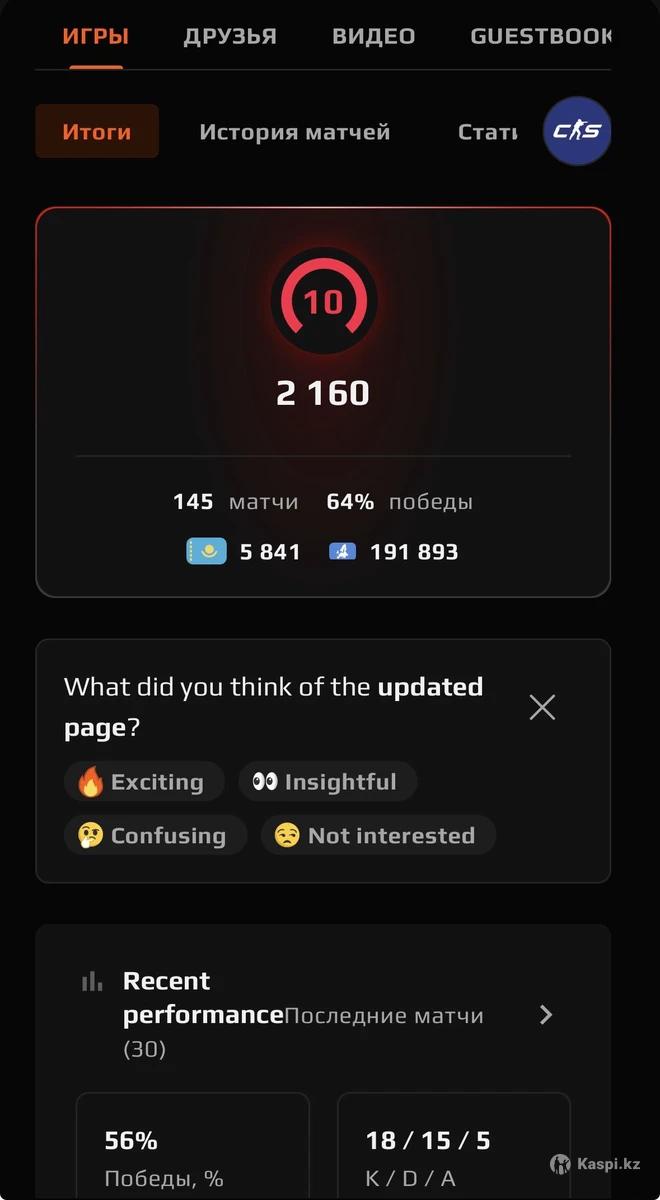660x1200 pixels.
Task: Select the Insightful feedback chip
Action: [326, 782]
